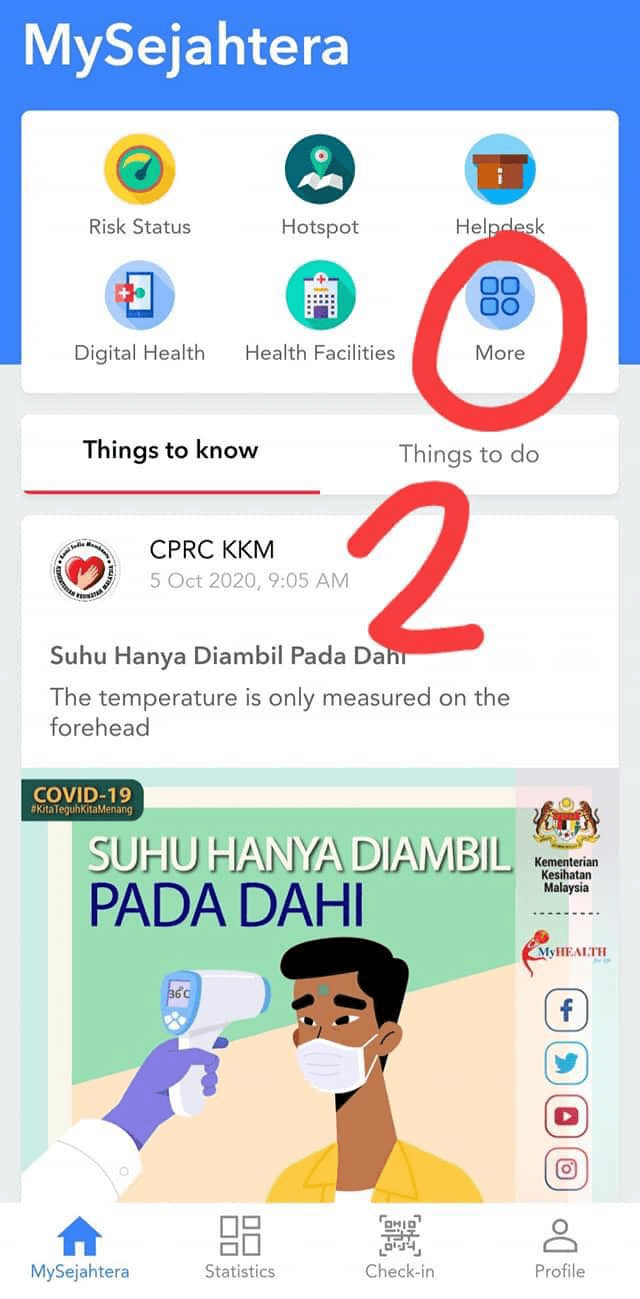The image size is (640, 1299).
Task: Switch to the Things to do tab
Action: (x=468, y=454)
